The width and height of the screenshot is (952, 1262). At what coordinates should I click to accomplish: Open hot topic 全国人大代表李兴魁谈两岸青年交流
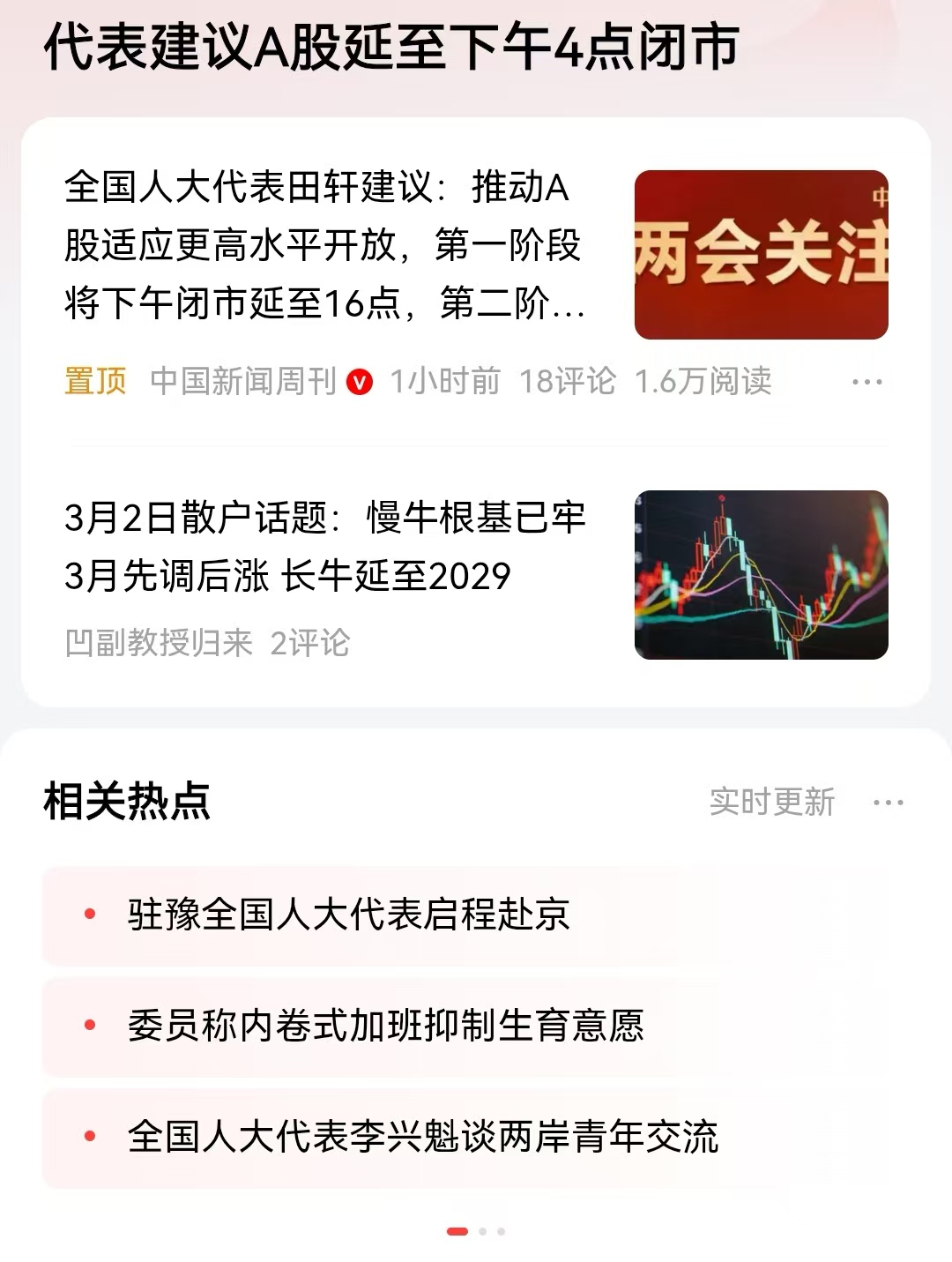tap(423, 1137)
